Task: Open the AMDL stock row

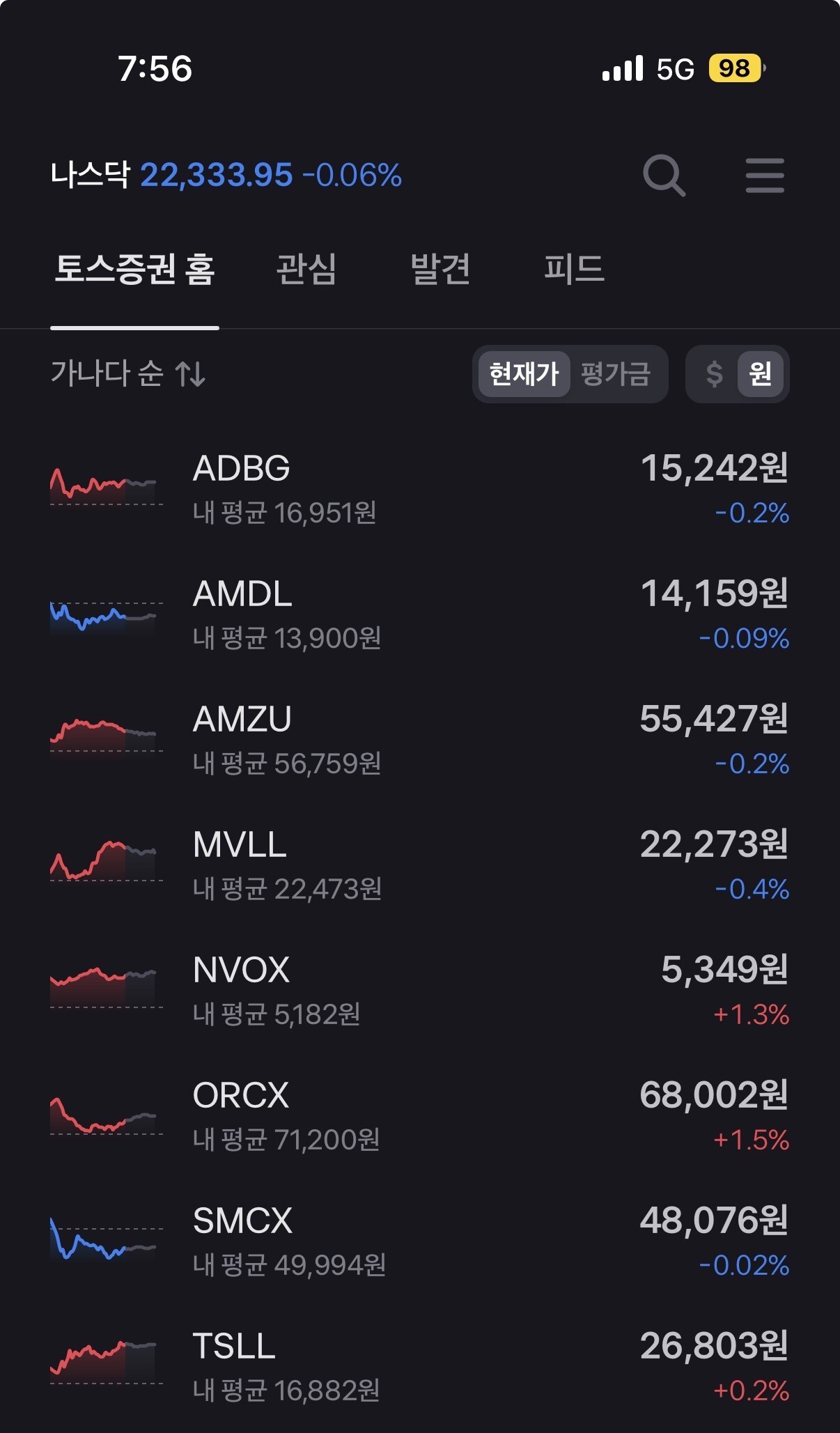Action: 419,614
